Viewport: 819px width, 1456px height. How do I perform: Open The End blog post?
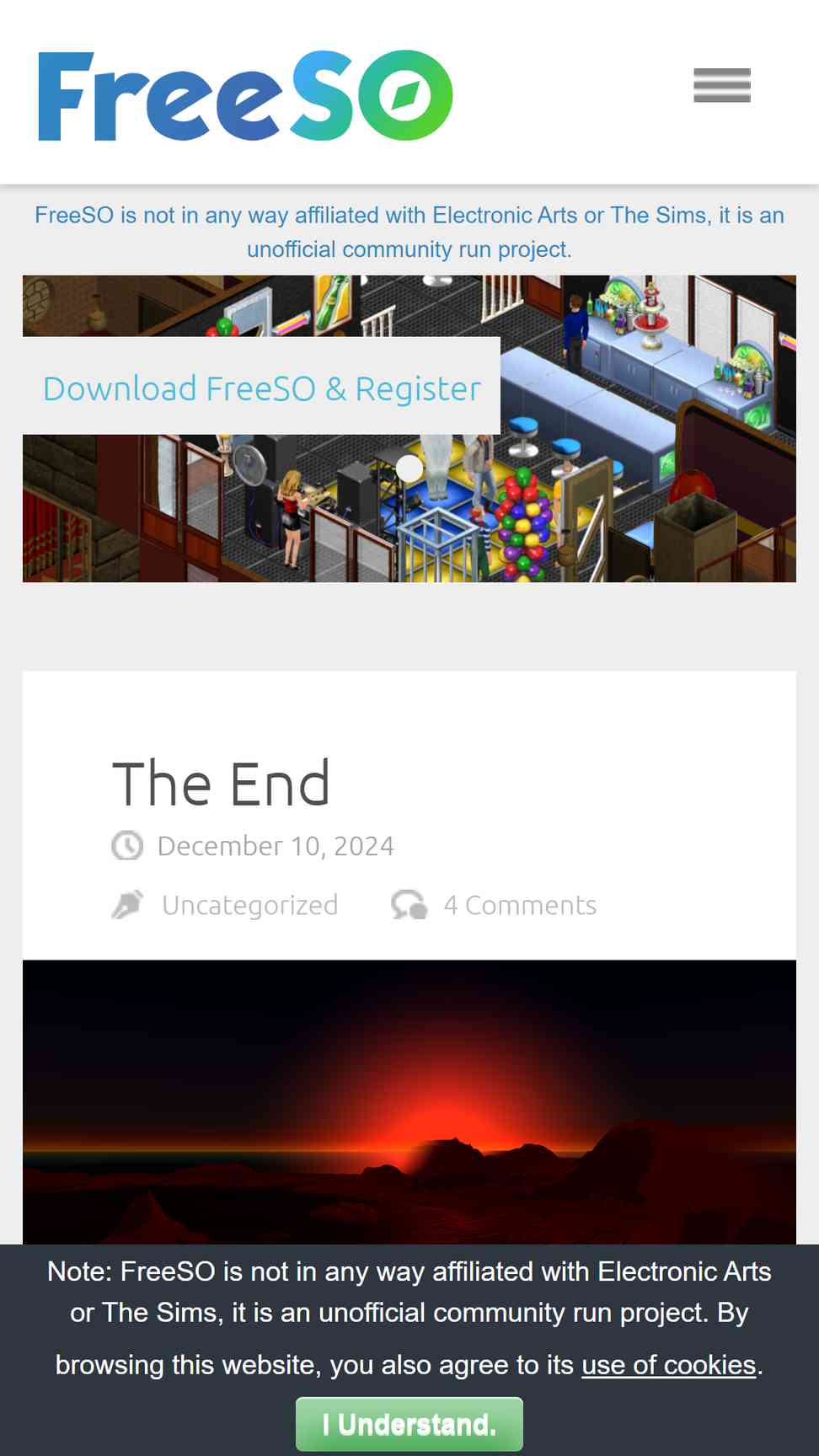(x=221, y=784)
